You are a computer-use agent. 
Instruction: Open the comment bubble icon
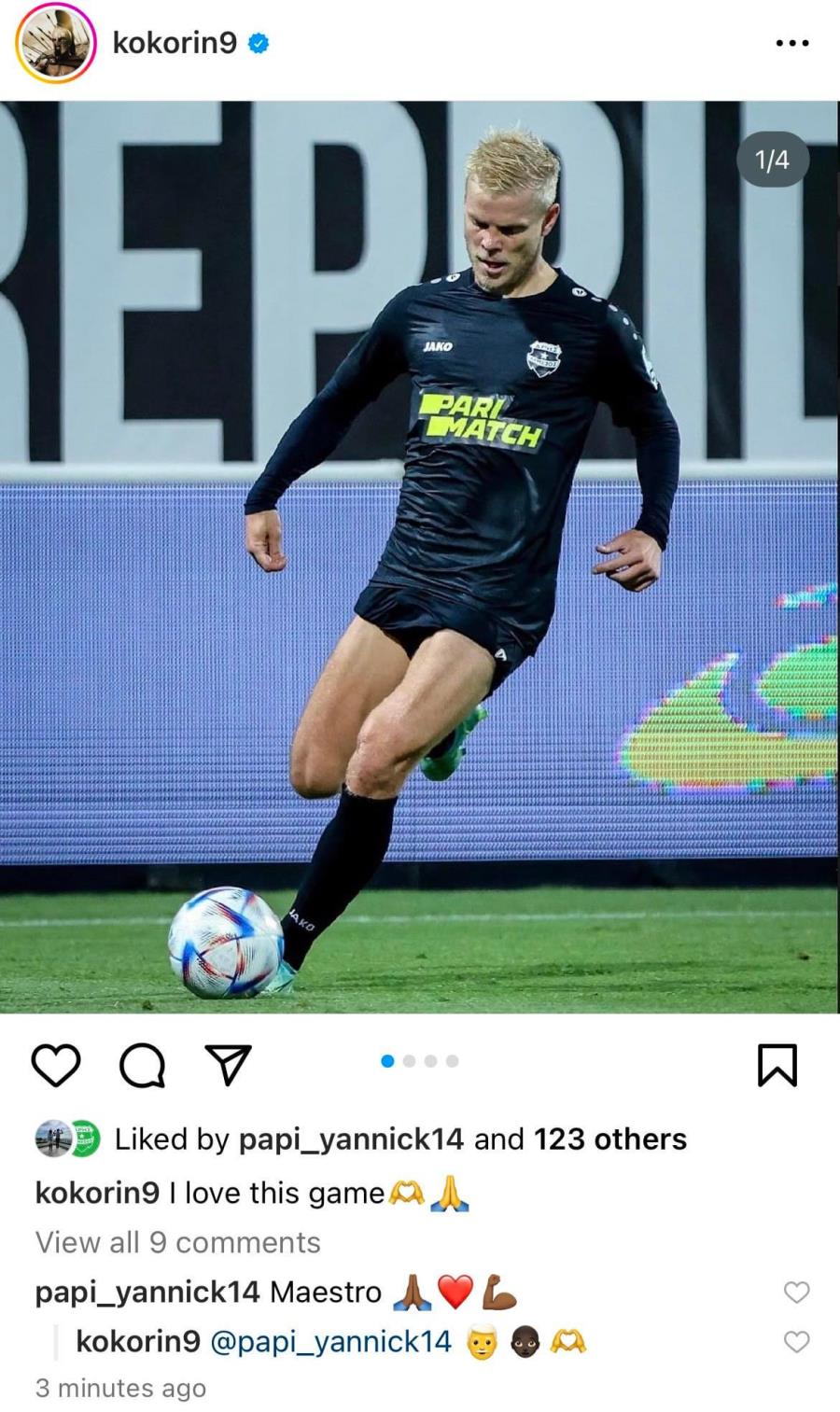[142, 1065]
